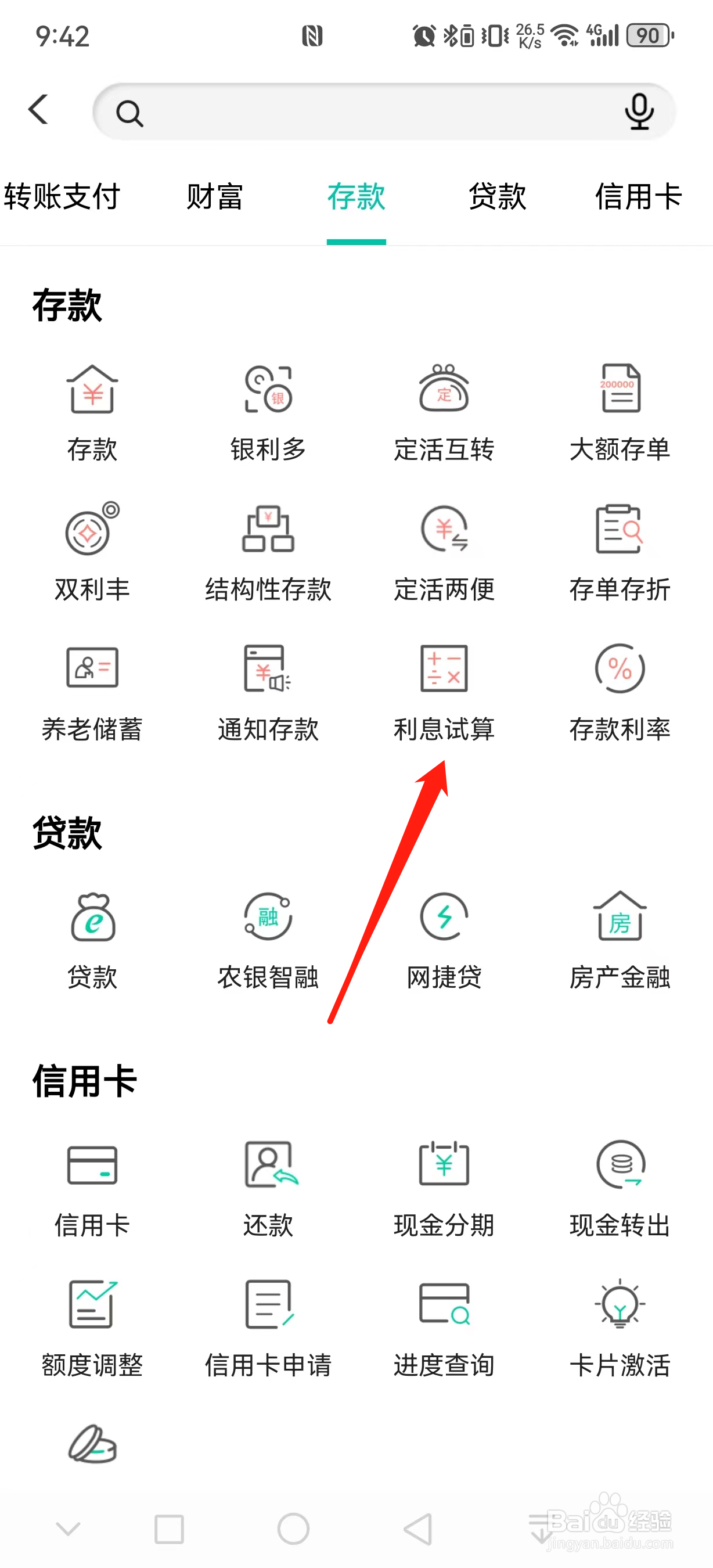
Task: Switch to the 贷款 tab
Action: [x=496, y=196]
